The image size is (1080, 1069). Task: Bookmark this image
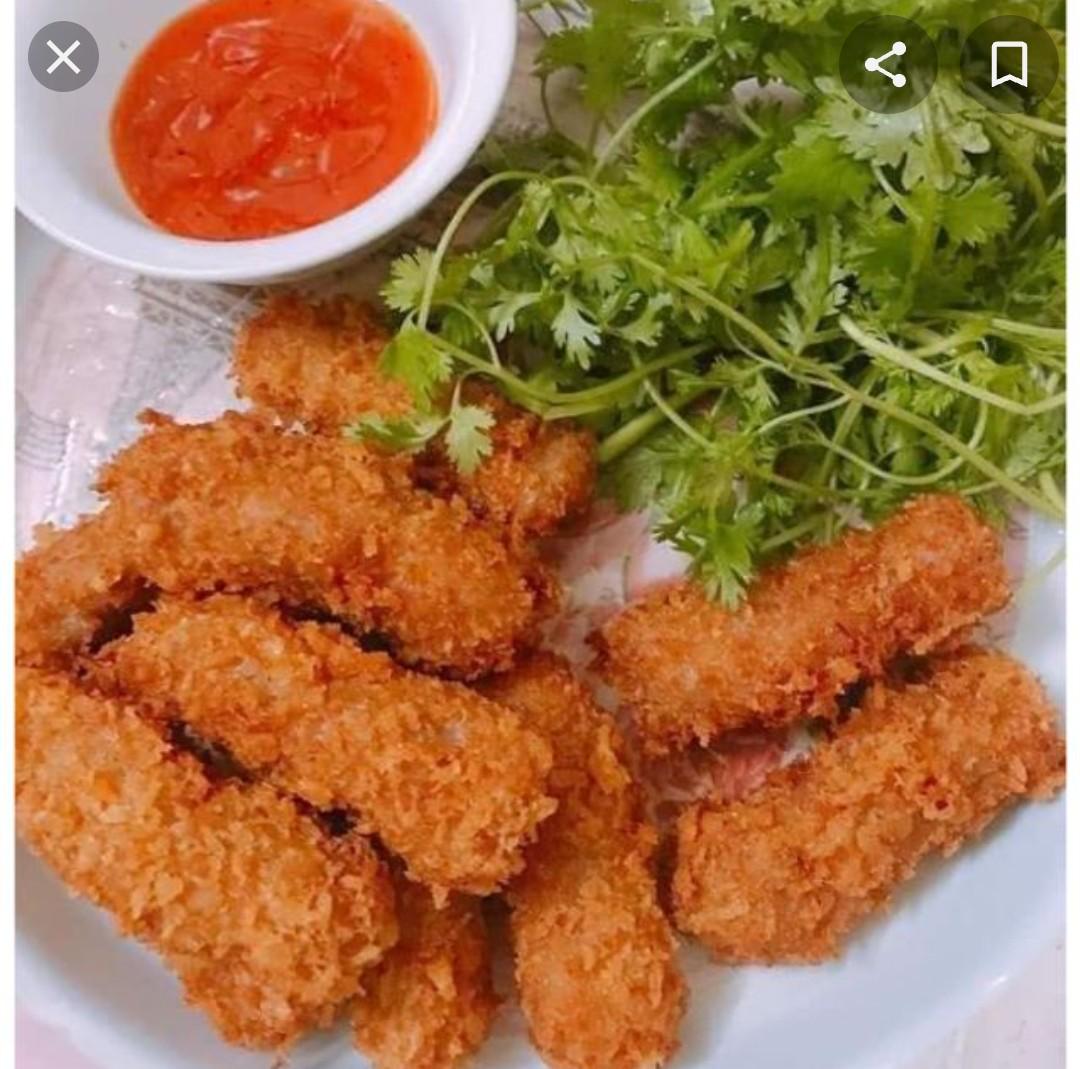[x=1009, y=65]
